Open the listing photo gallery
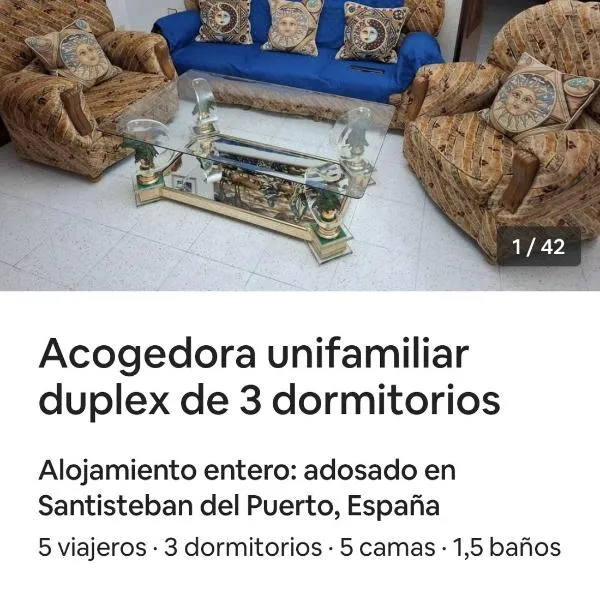The image size is (600, 600). 300,145
